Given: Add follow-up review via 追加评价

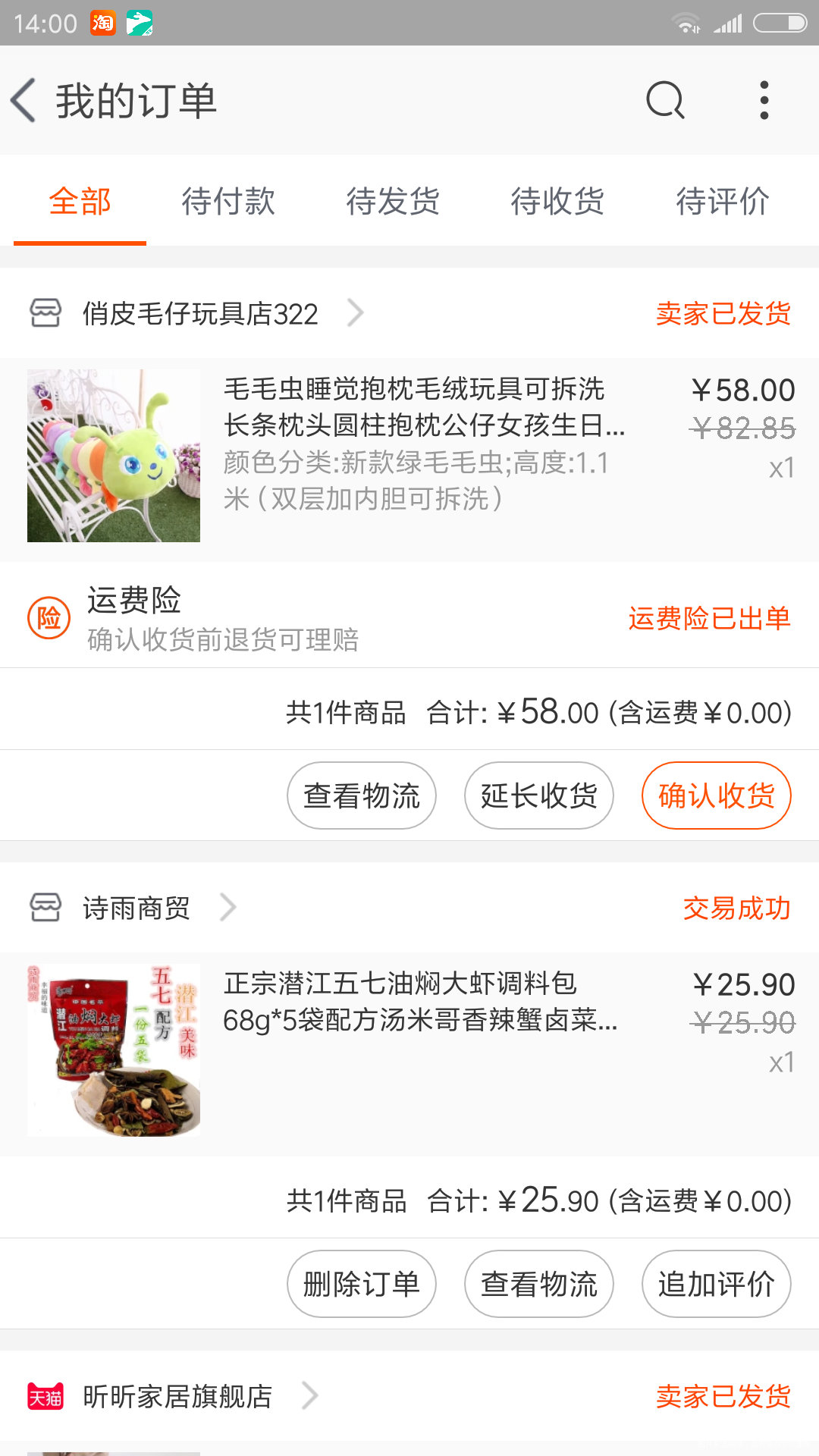Looking at the screenshot, I should [716, 1283].
